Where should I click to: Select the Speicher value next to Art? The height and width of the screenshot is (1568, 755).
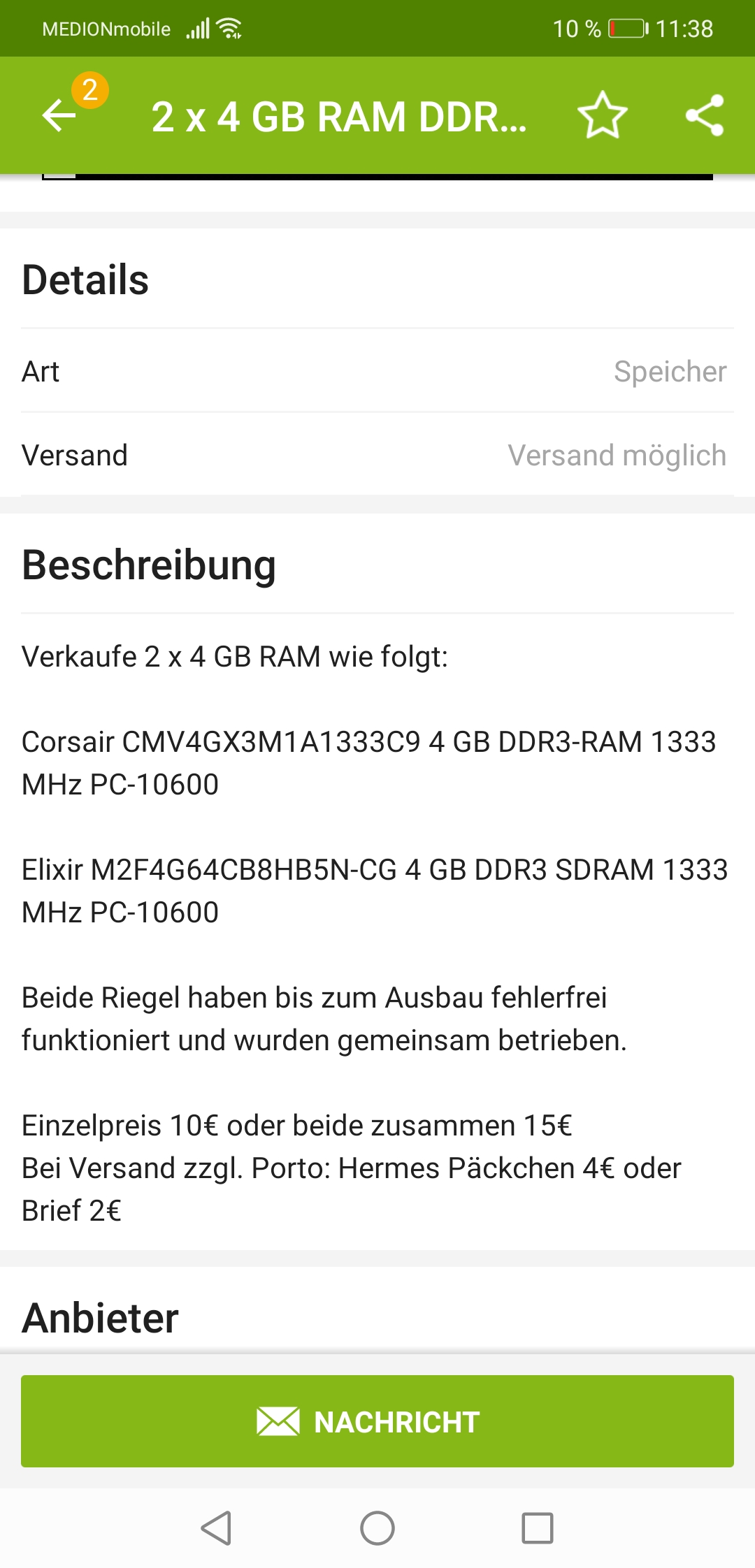click(x=670, y=371)
